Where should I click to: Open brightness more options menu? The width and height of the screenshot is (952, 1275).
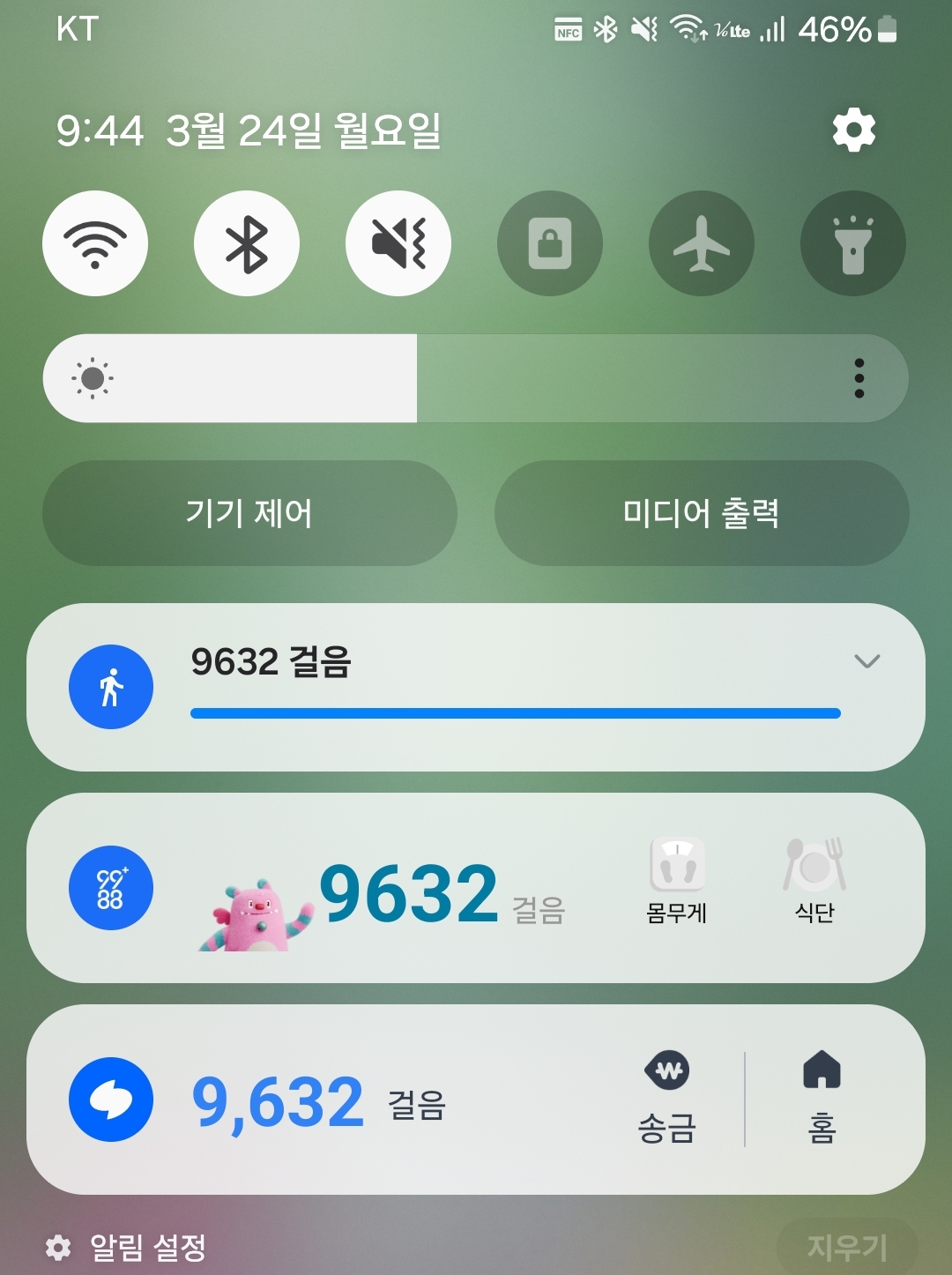click(859, 378)
